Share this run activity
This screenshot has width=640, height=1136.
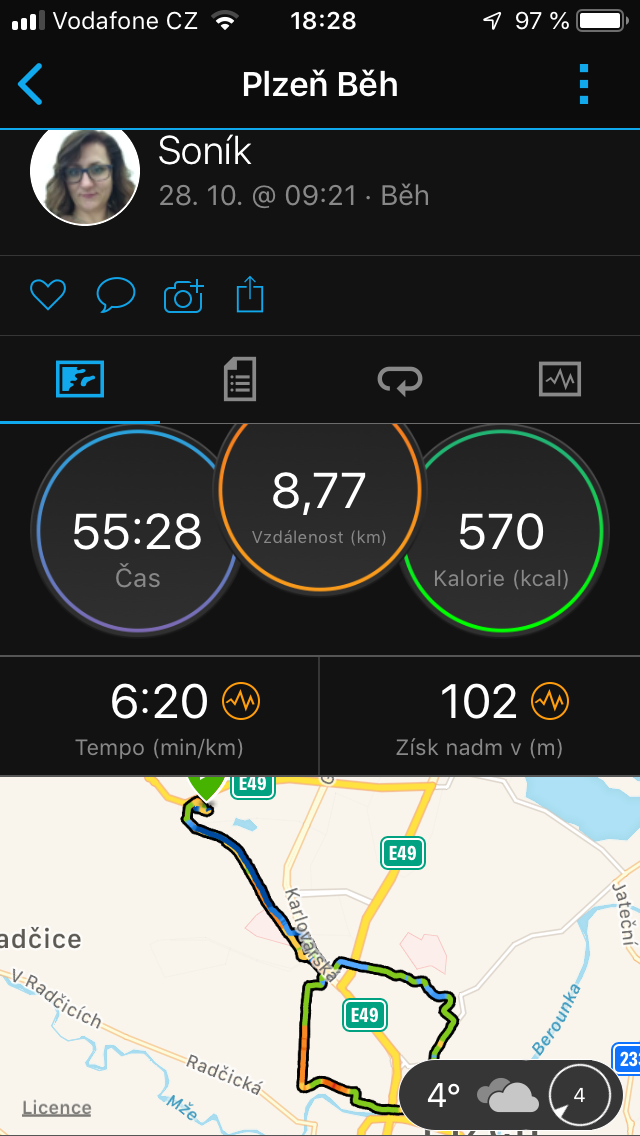click(250, 296)
